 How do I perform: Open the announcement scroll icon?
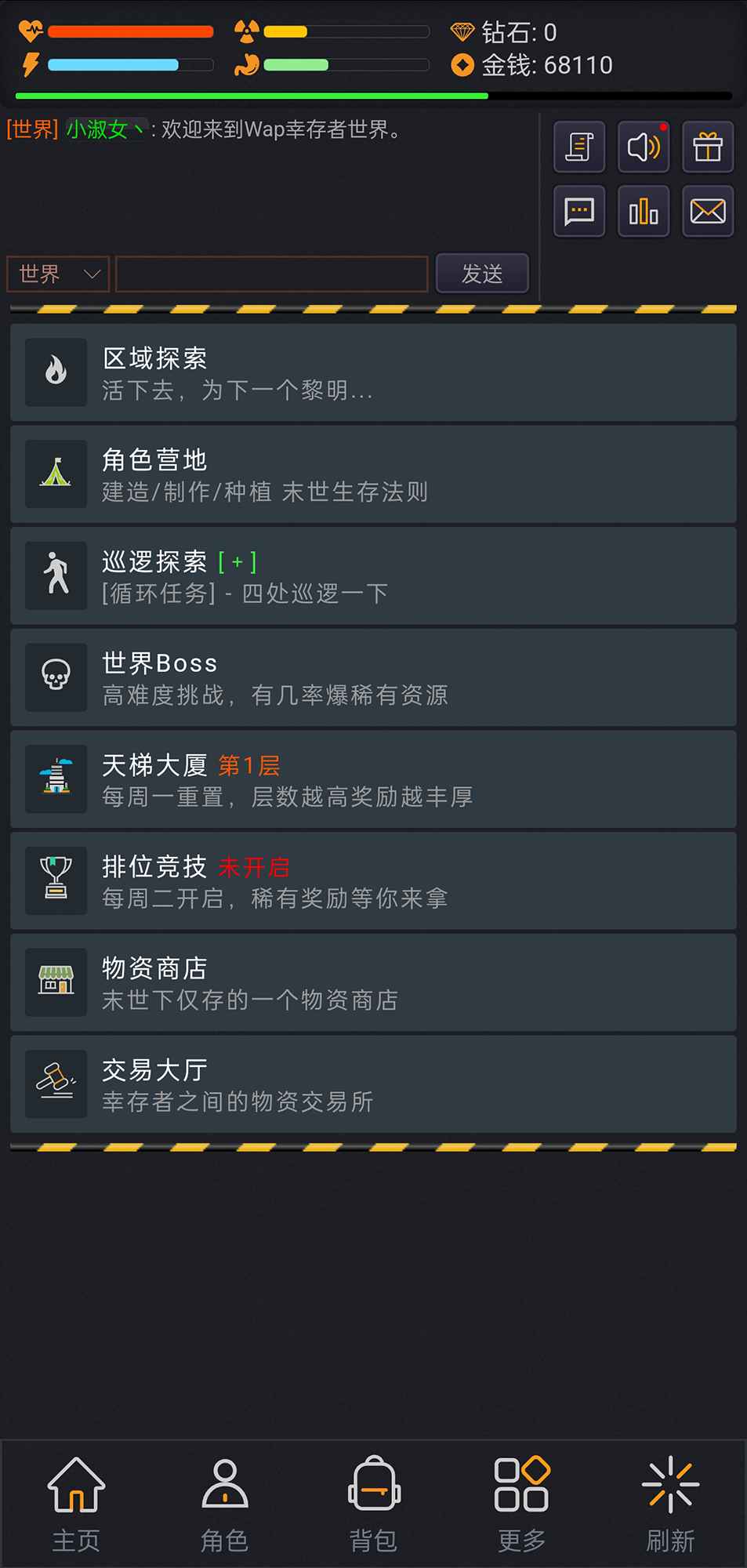(578, 147)
